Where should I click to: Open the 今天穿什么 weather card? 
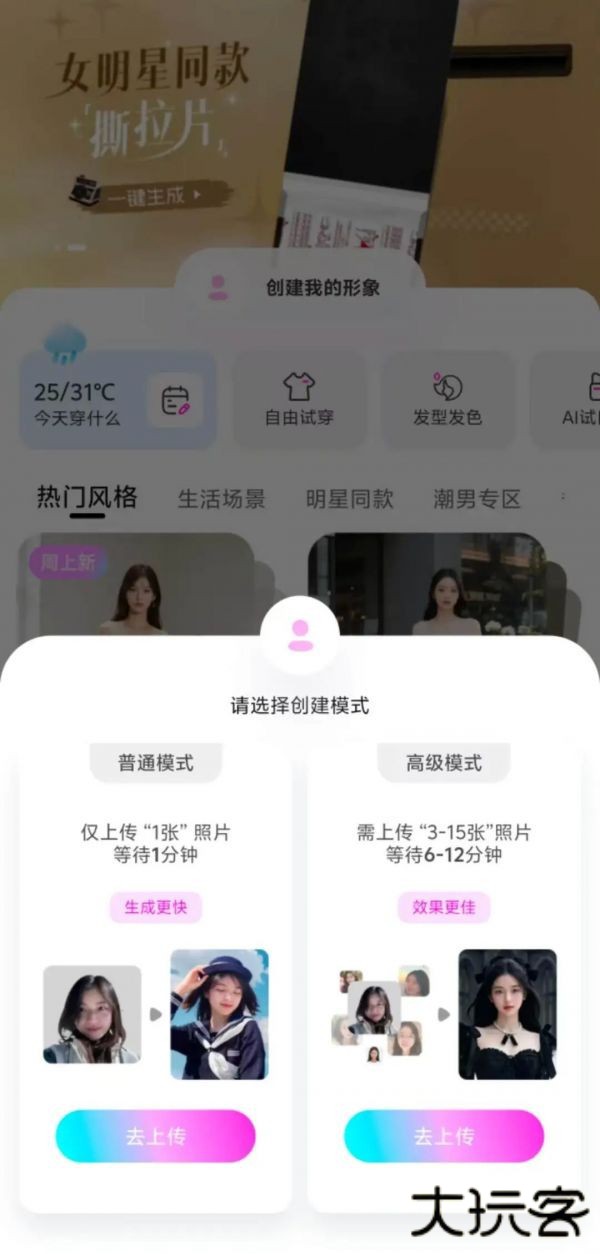[117, 400]
